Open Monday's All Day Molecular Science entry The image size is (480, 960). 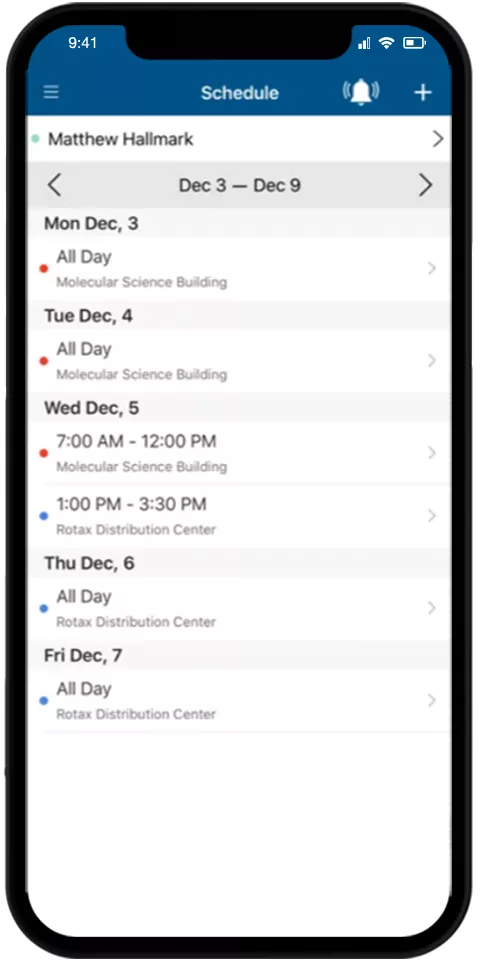pos(239,269)
